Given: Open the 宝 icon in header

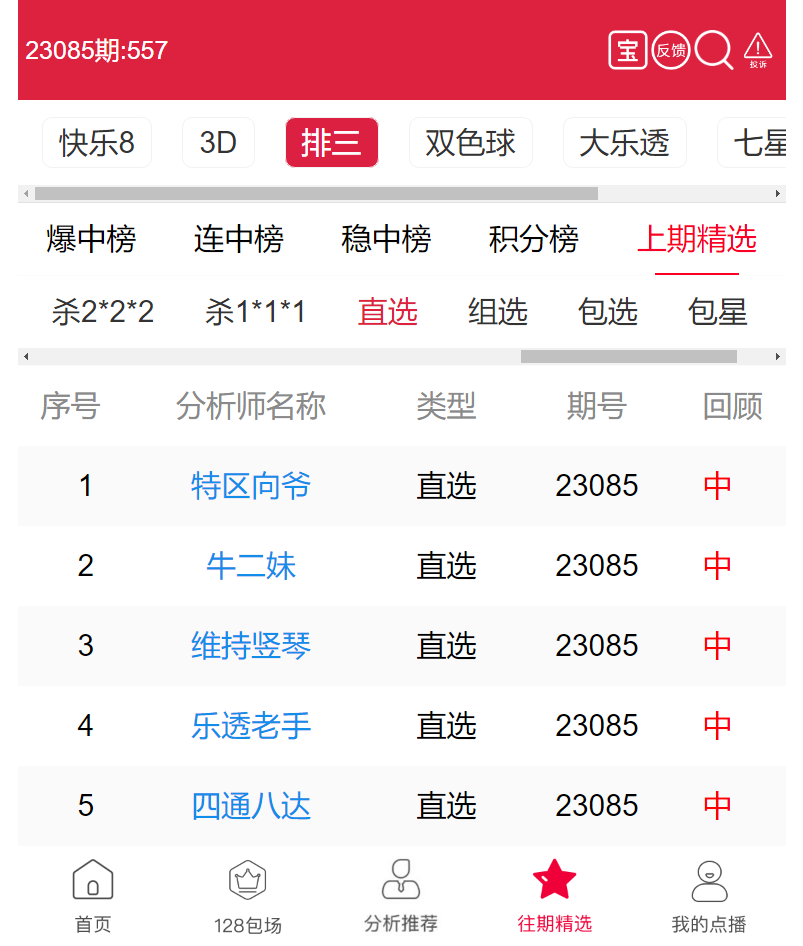Looking at the screenshot, I should (628, 50).
